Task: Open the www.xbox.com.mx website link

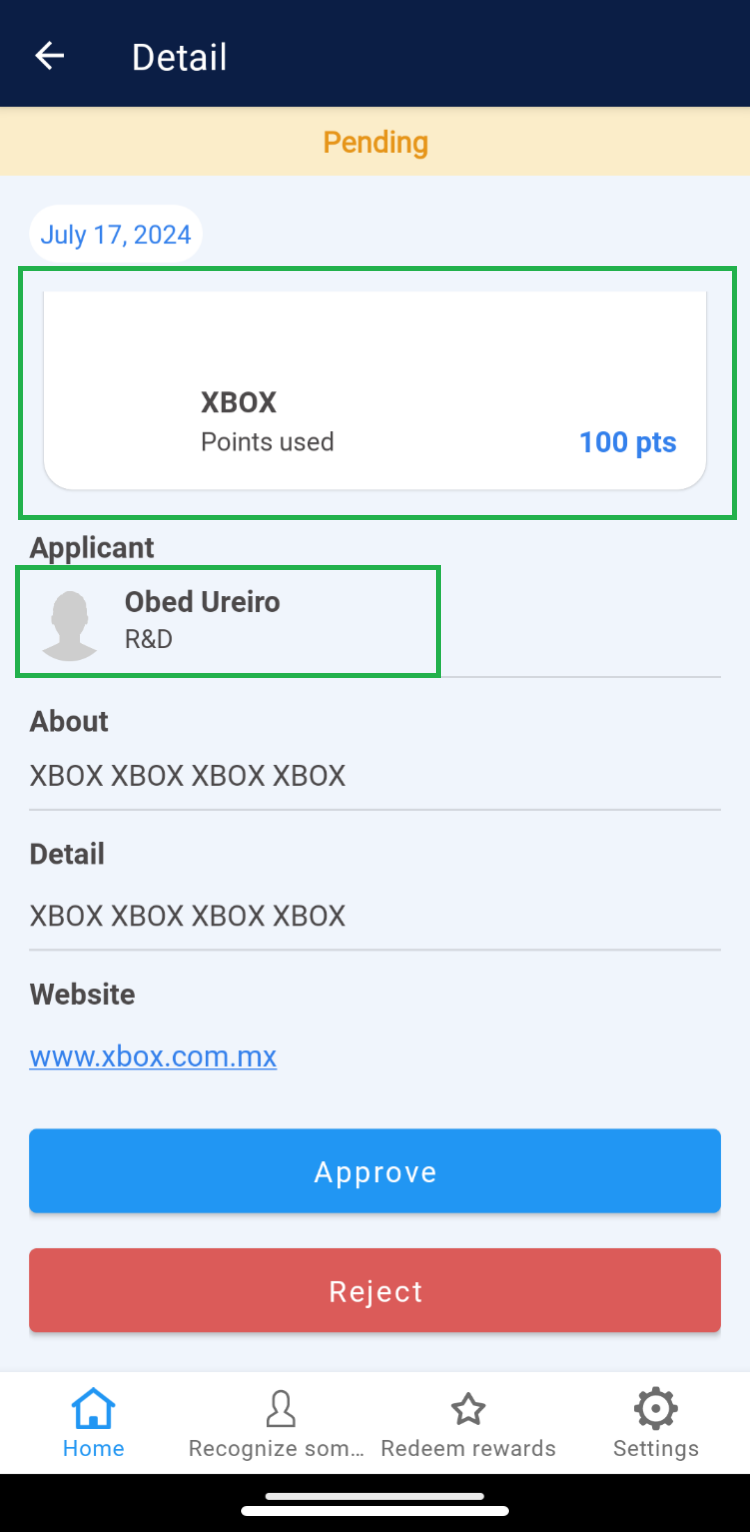Action: pyautogui.click(x=153, y=1056)
